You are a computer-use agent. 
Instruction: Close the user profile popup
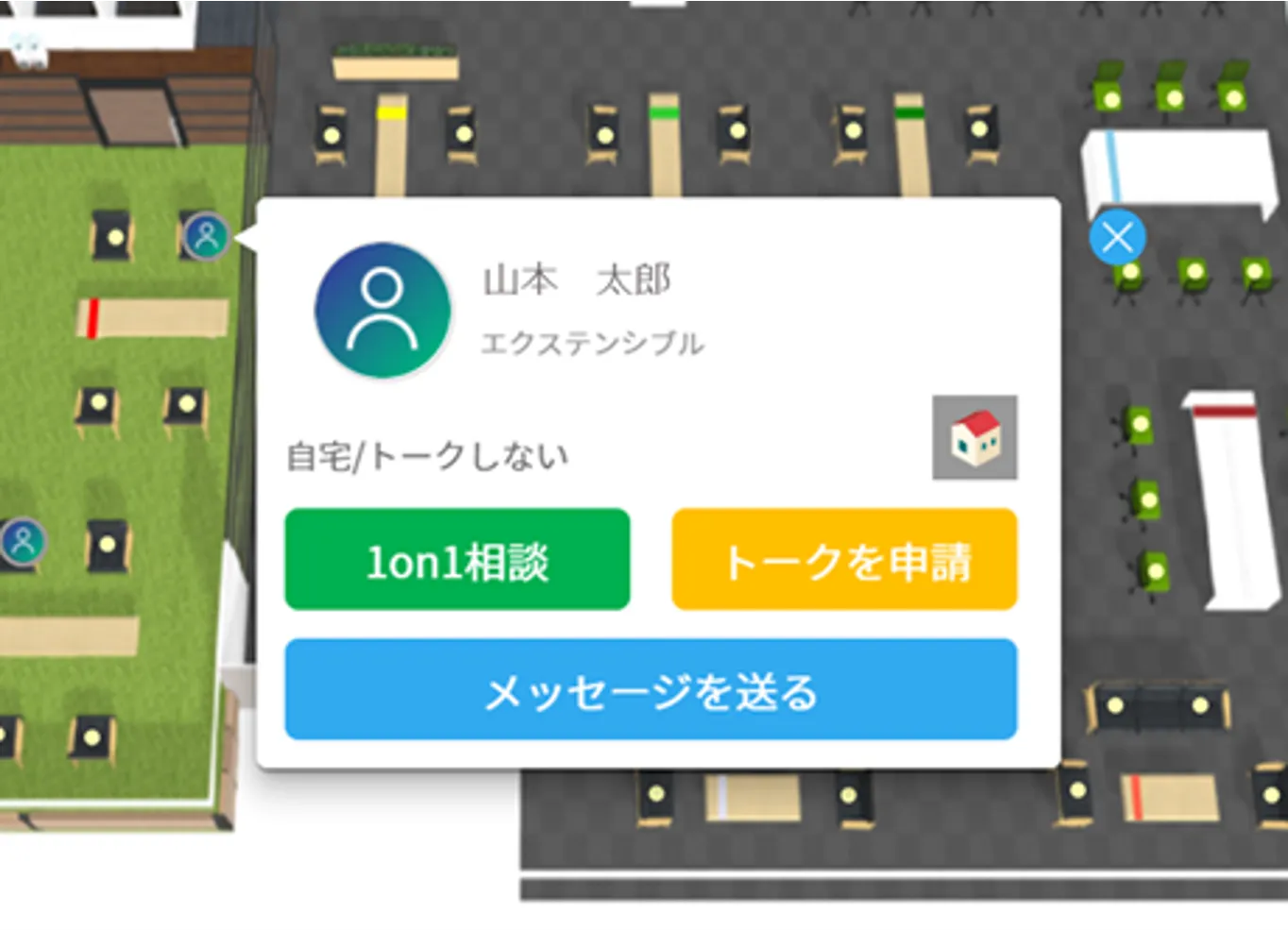click(1117, 237)
